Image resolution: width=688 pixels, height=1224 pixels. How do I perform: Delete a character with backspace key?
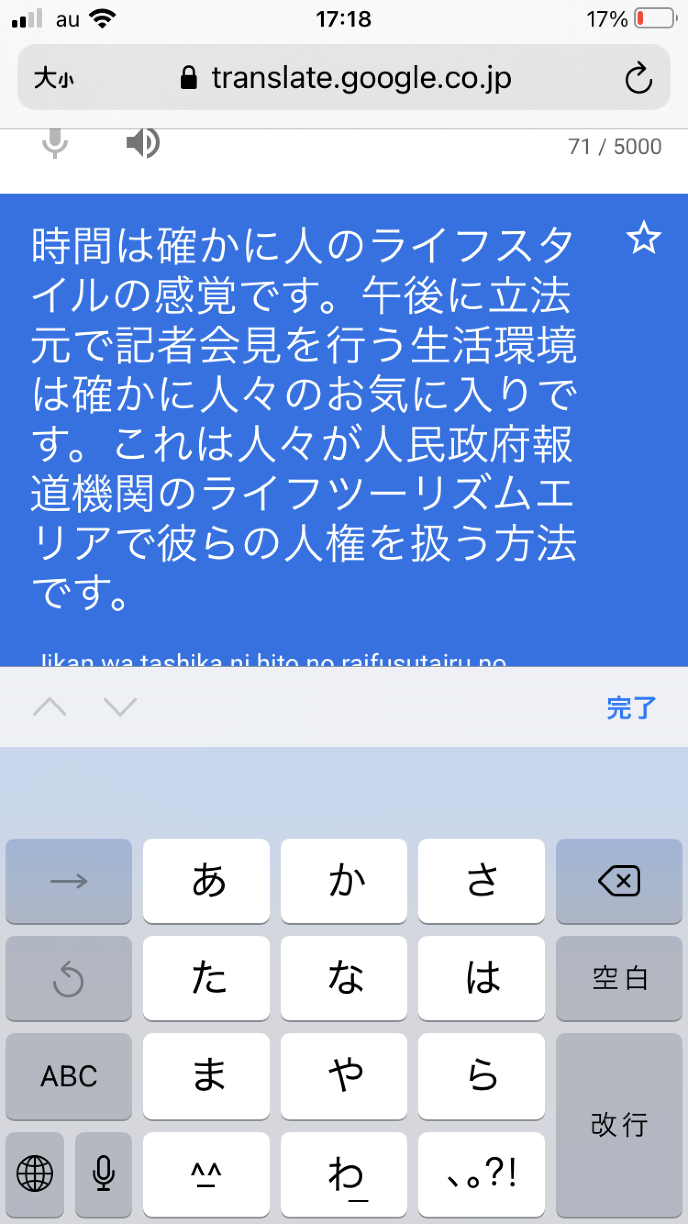pyautogui.click(x=618, y=881)
